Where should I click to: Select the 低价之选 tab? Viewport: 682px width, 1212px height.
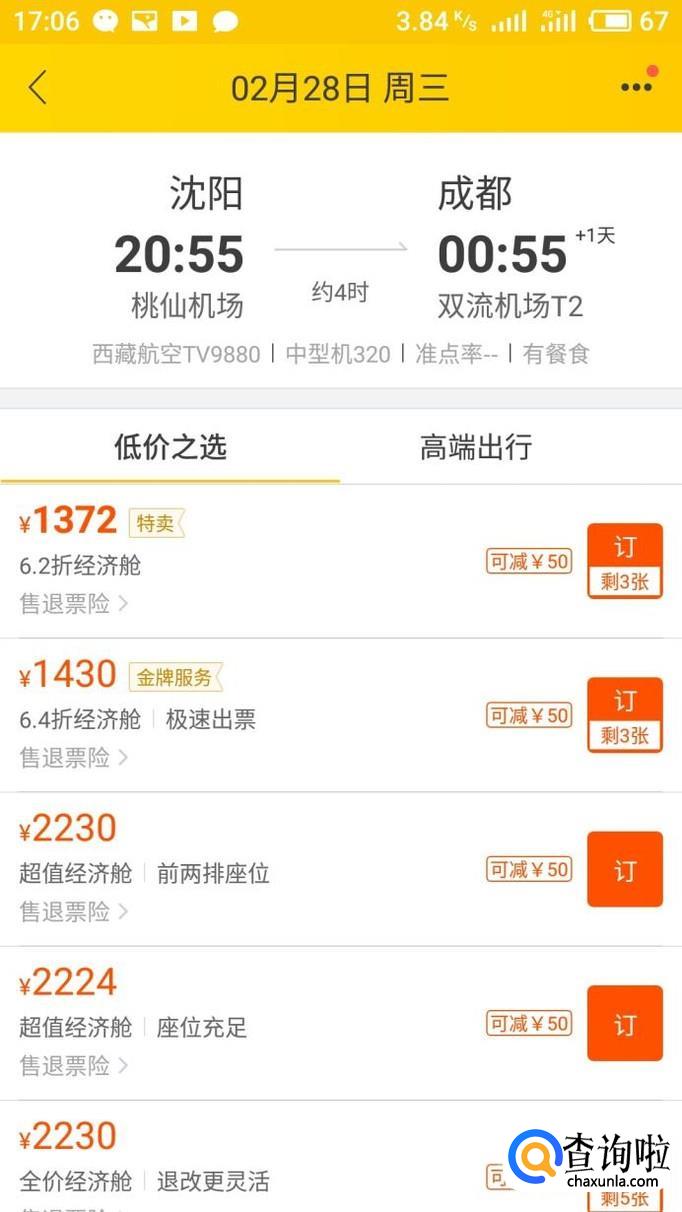171,447
